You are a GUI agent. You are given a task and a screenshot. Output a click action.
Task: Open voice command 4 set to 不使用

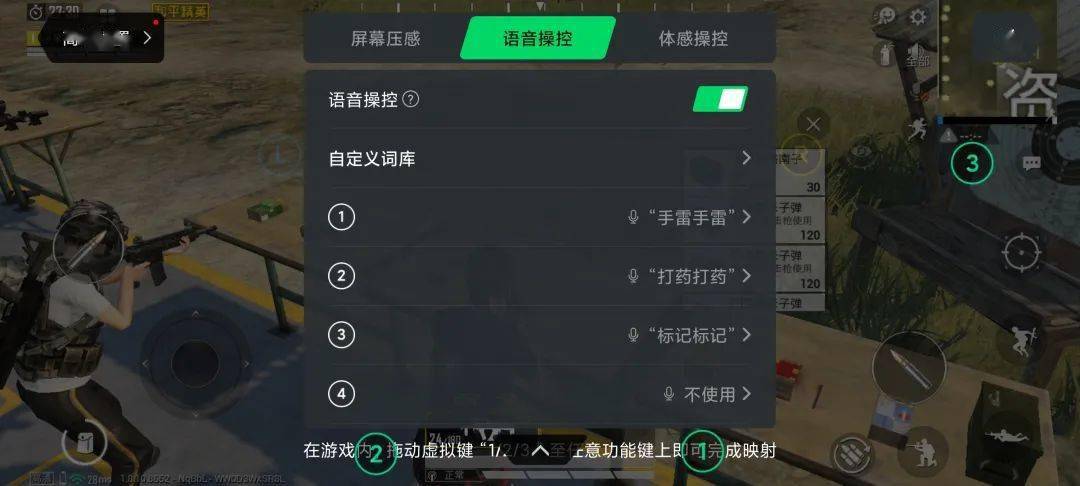540,394
